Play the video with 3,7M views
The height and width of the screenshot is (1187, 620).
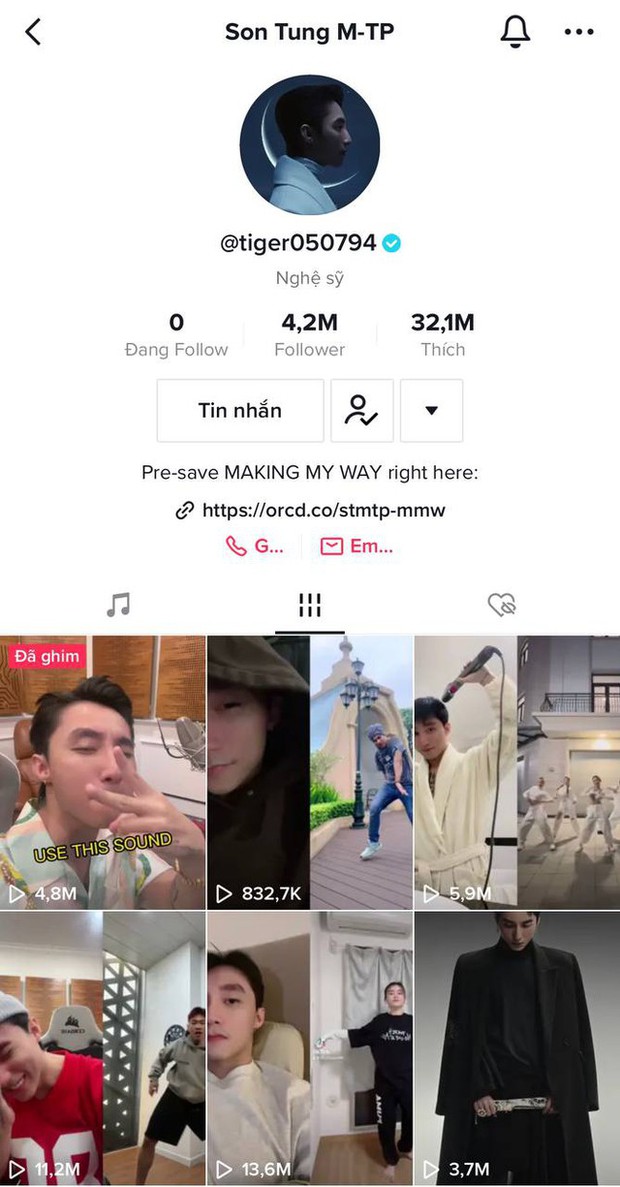click(516, 1045)
